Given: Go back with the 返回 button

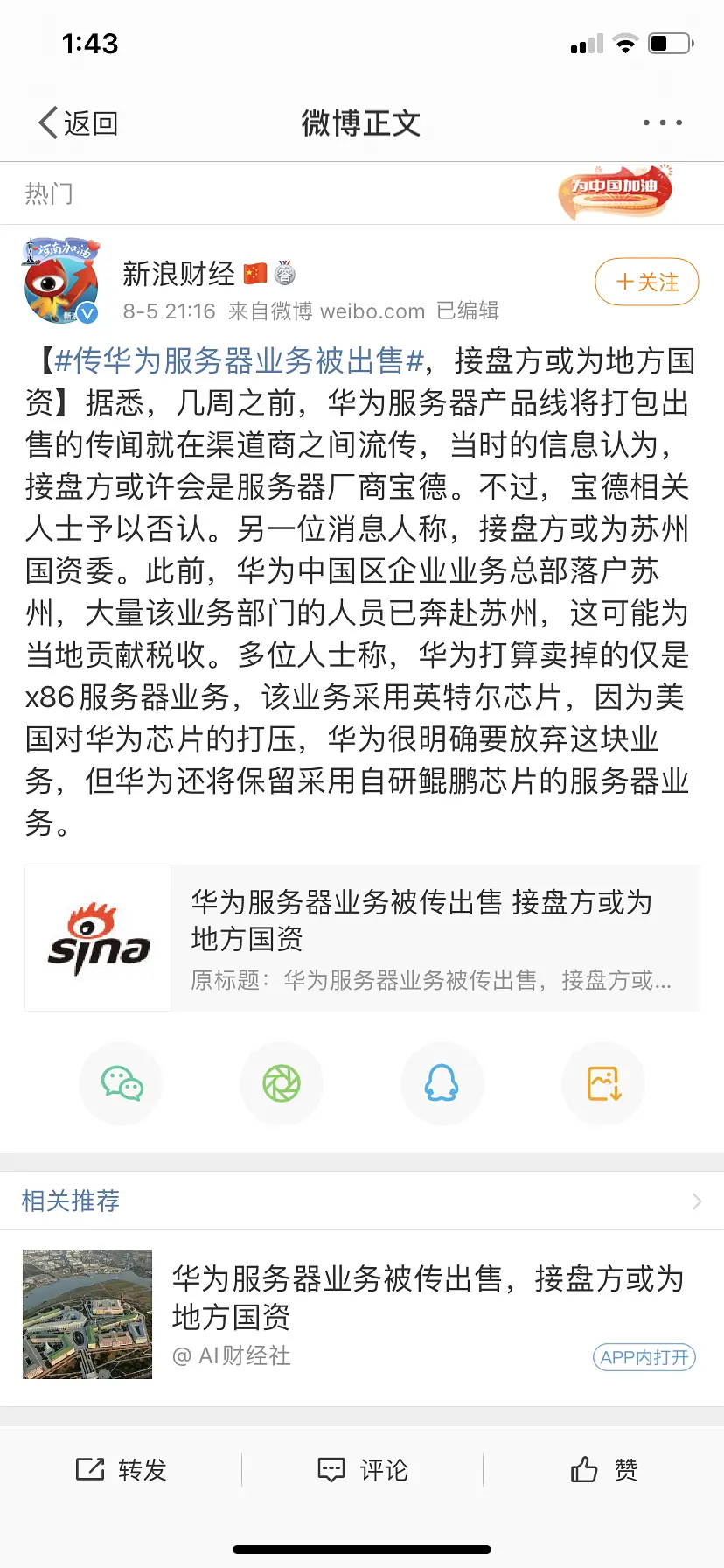Looking at the screenshot, I should pyautogui.click(x=79, y=123).
